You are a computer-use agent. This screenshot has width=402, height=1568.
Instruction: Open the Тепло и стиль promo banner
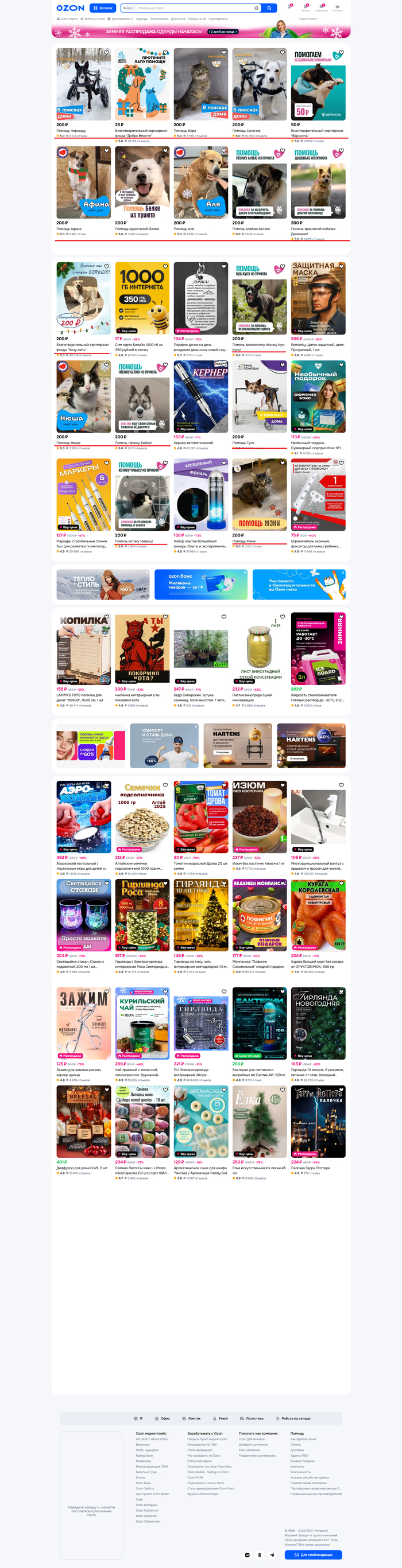coord(102,585)
